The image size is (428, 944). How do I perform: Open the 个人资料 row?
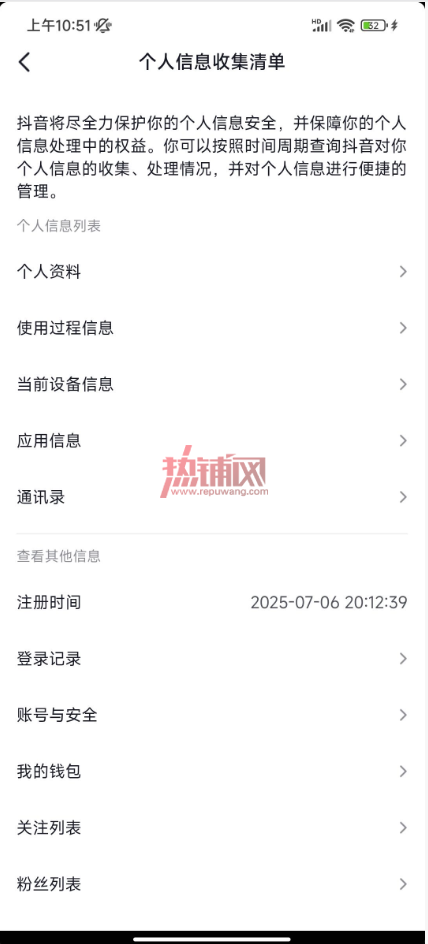click(214, 272)
